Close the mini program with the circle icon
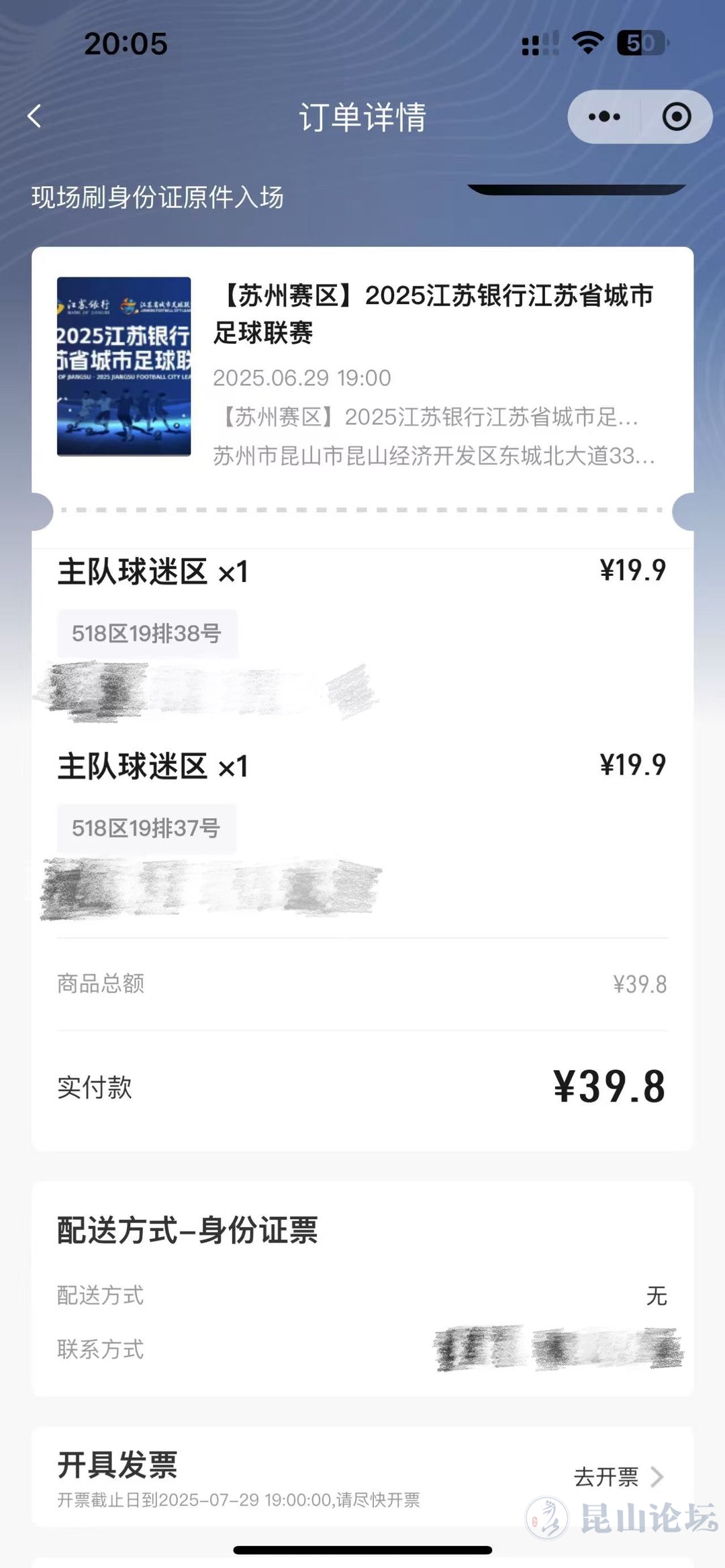Screen dimensions: 725x1568 (676, 117)
